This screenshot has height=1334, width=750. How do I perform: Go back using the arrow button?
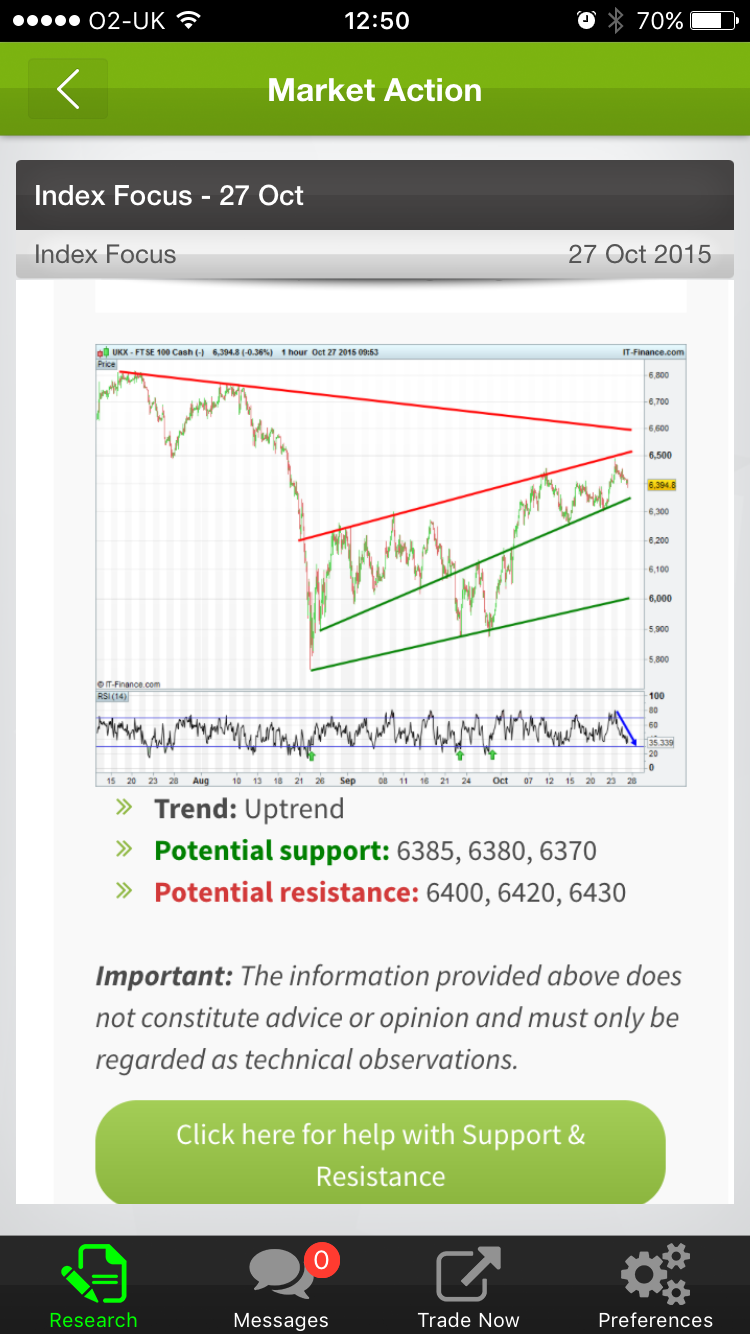coord(68,90)
